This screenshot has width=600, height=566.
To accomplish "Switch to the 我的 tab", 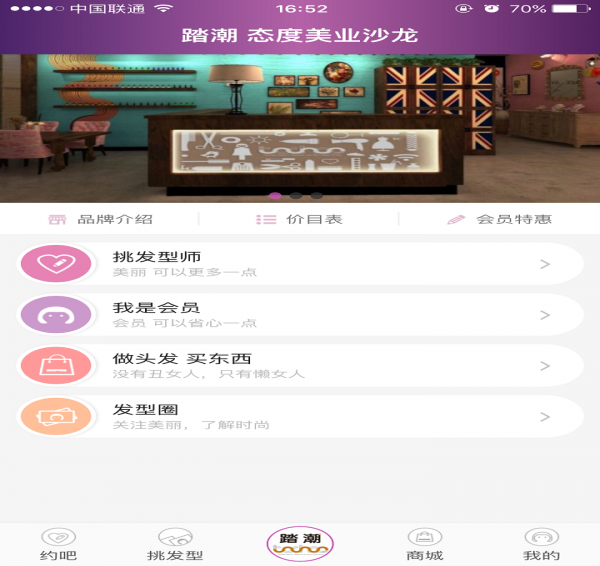I will (x=541, y=544).
